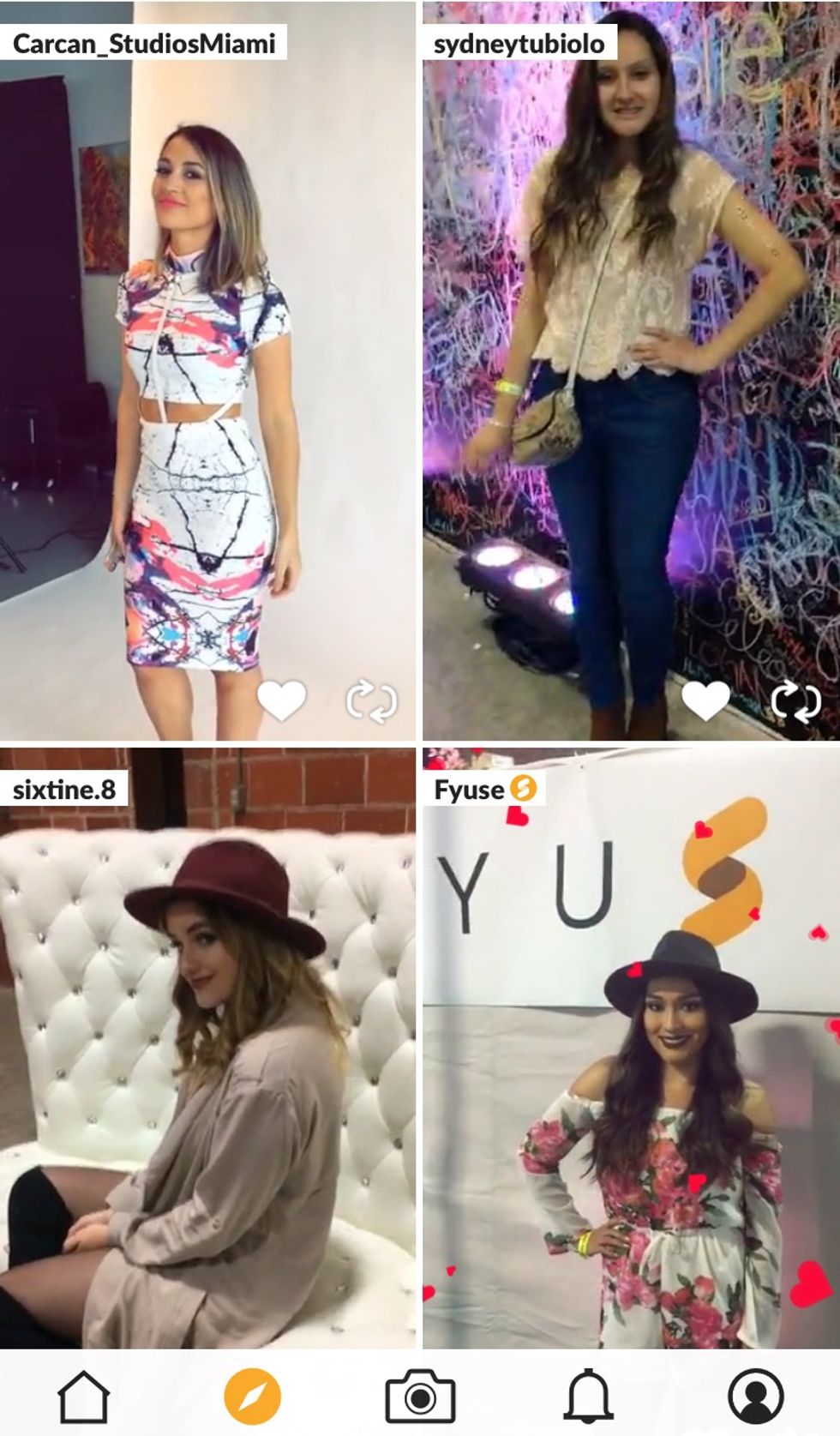
Task: Switch to the Profile tab
Action: tap(755, 1396)
